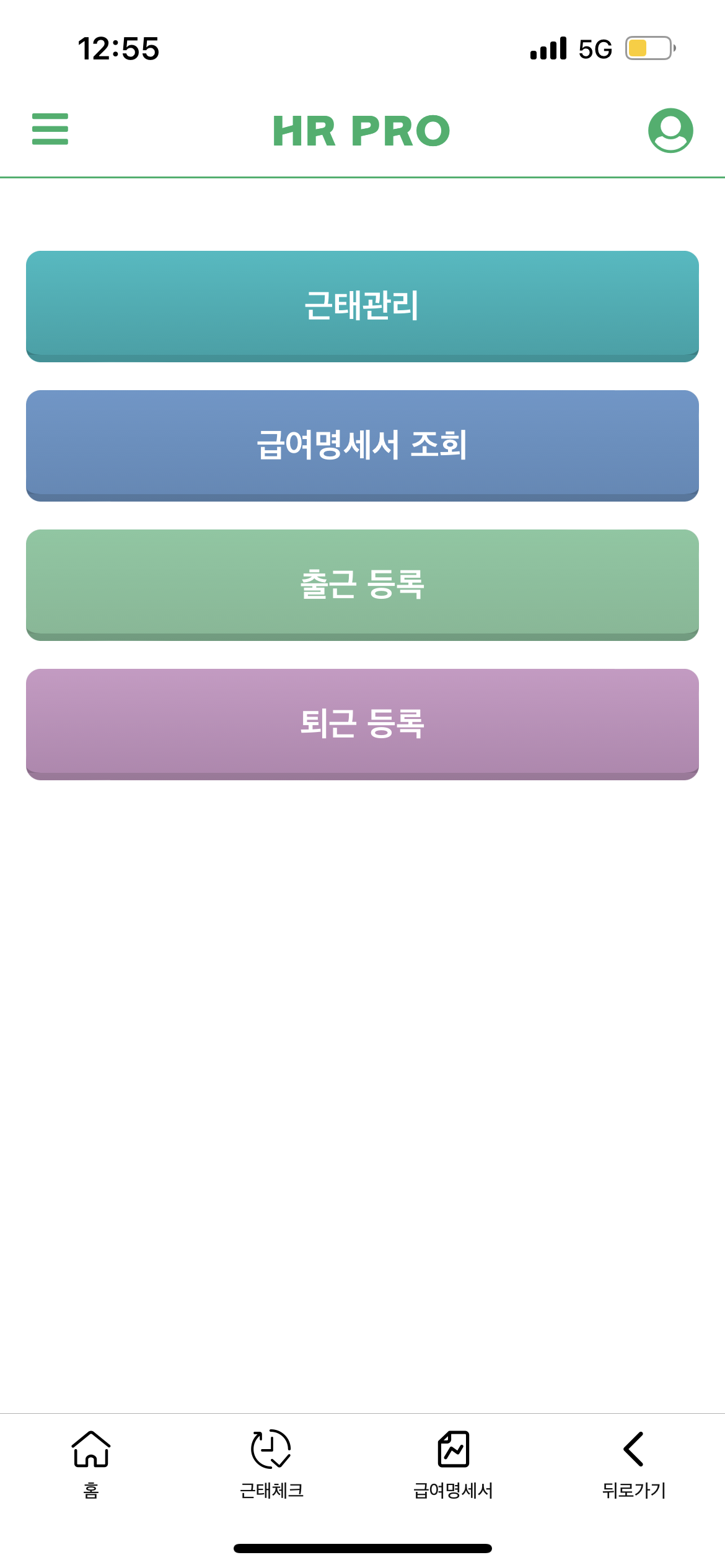
Task: Tap 퇴근 등록 to clock out
Action: point(362,724)
